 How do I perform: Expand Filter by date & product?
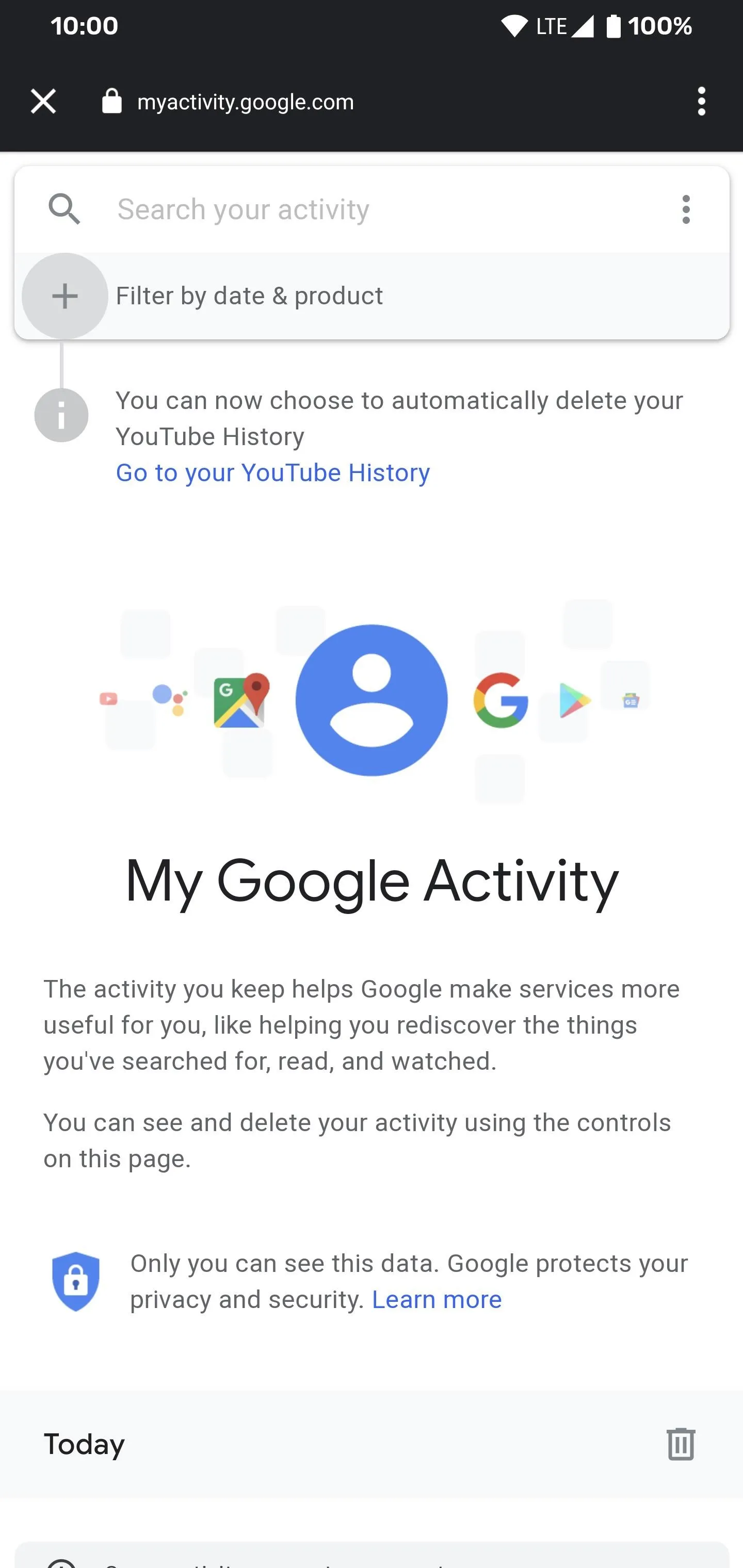point(372,297)
